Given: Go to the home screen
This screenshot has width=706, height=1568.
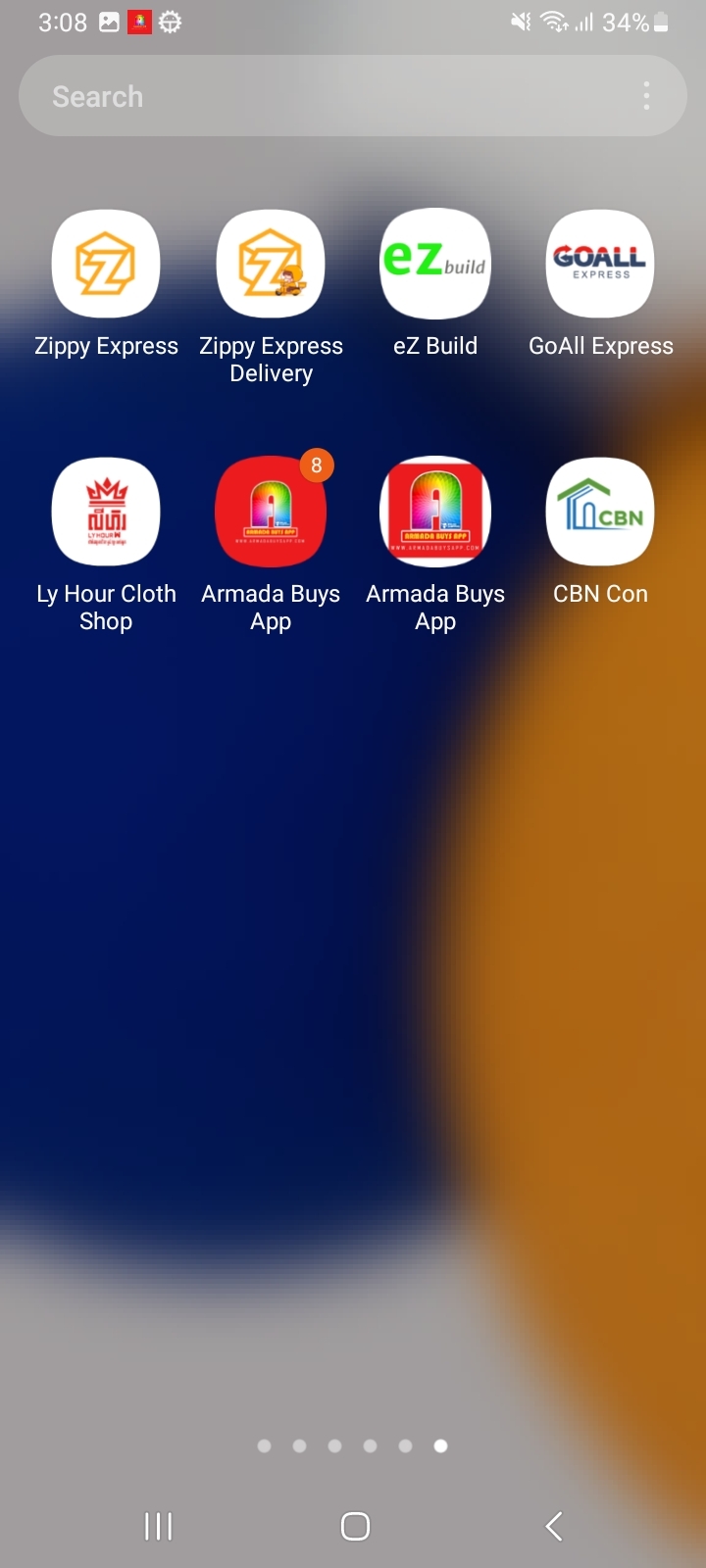Looking at the screenshot, I should (354, 1526).
